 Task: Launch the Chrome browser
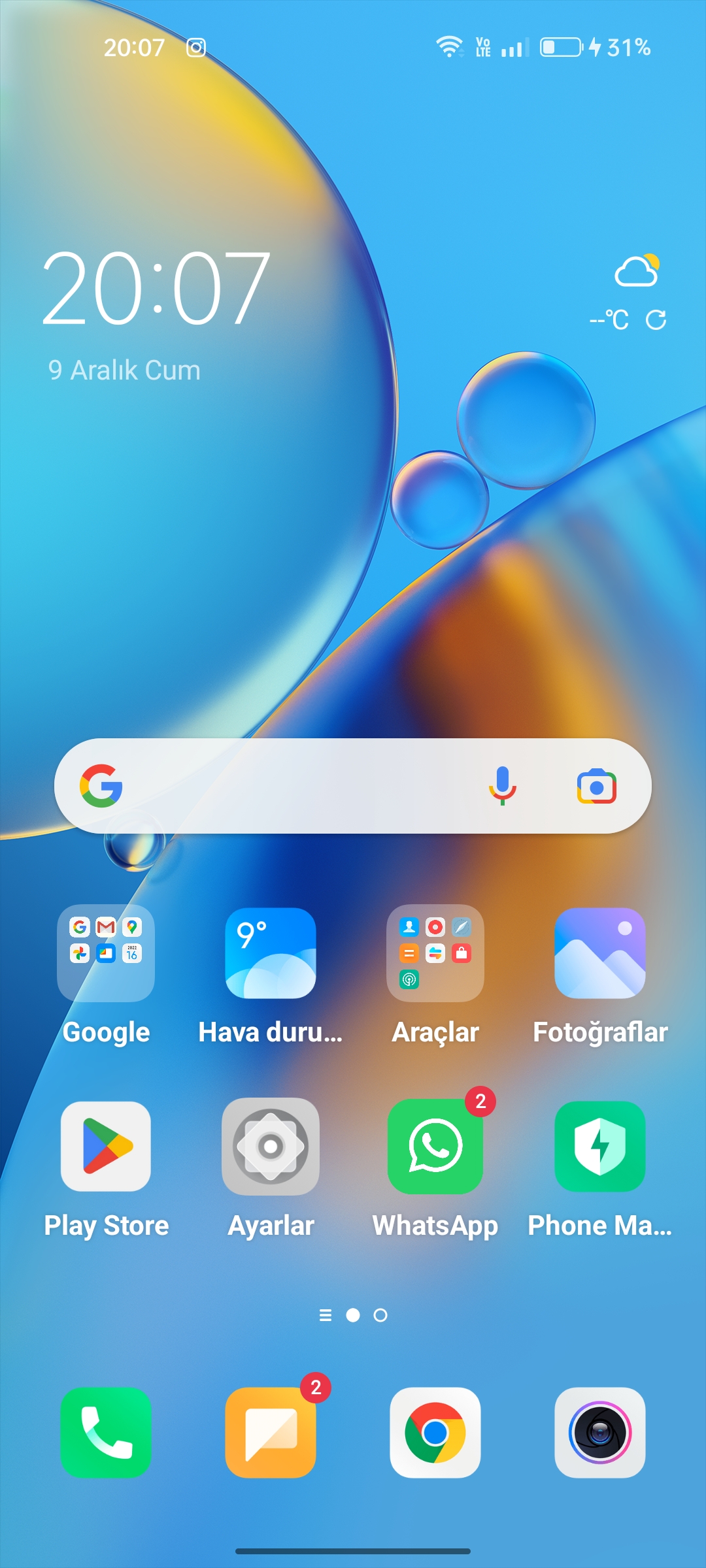click(x=435, y=1433)
